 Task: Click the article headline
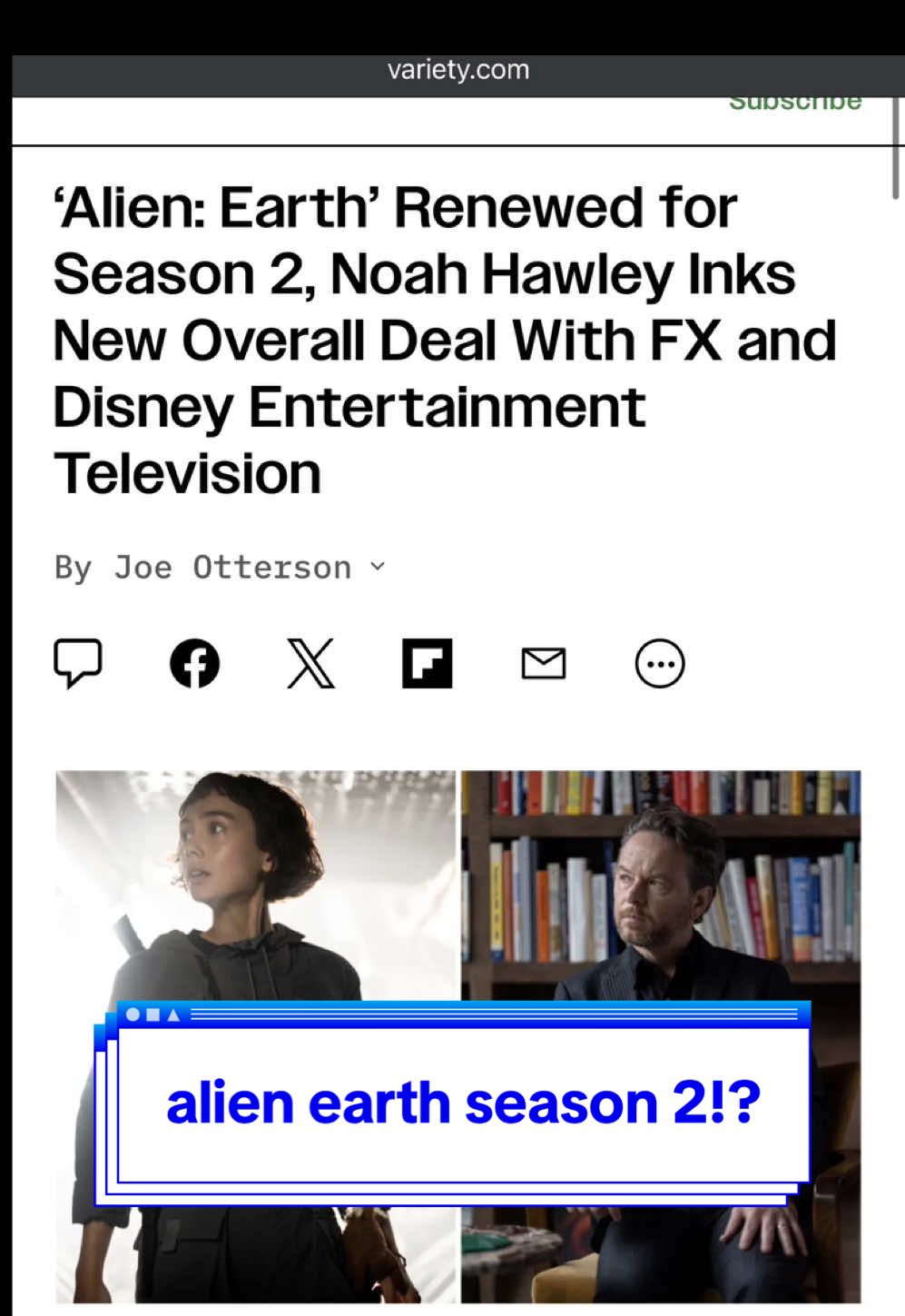(x=442, y=339)
